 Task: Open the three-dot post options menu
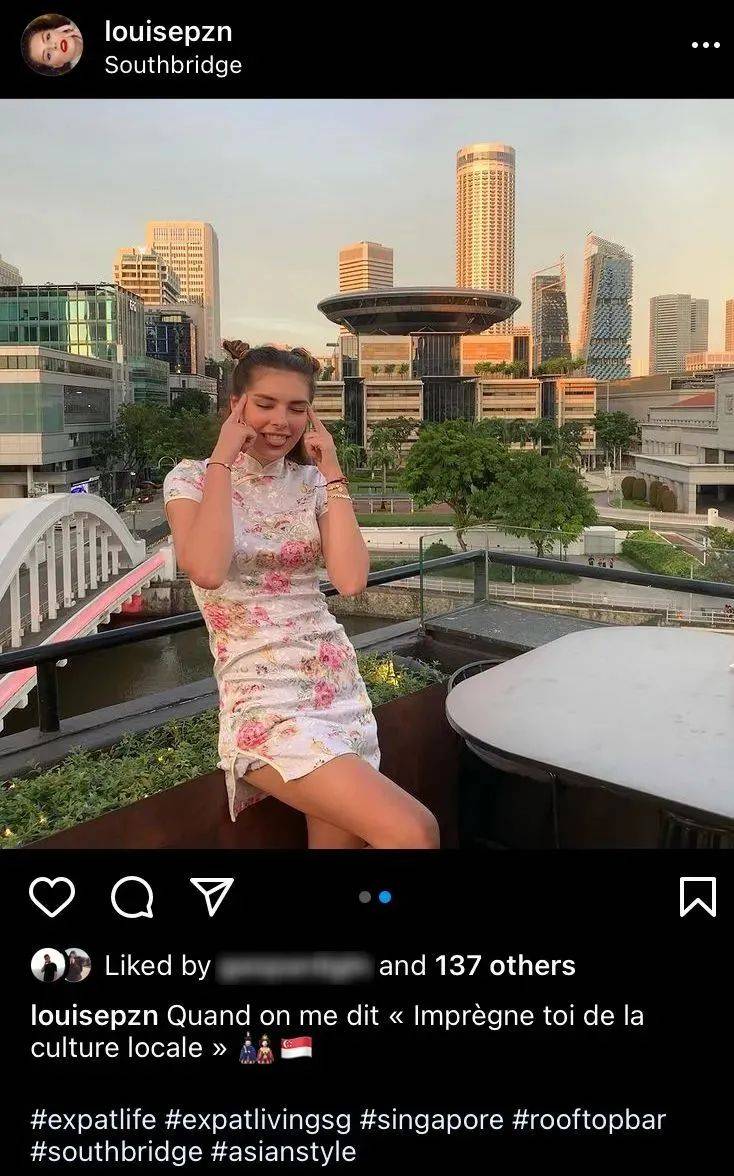point(705,45)
